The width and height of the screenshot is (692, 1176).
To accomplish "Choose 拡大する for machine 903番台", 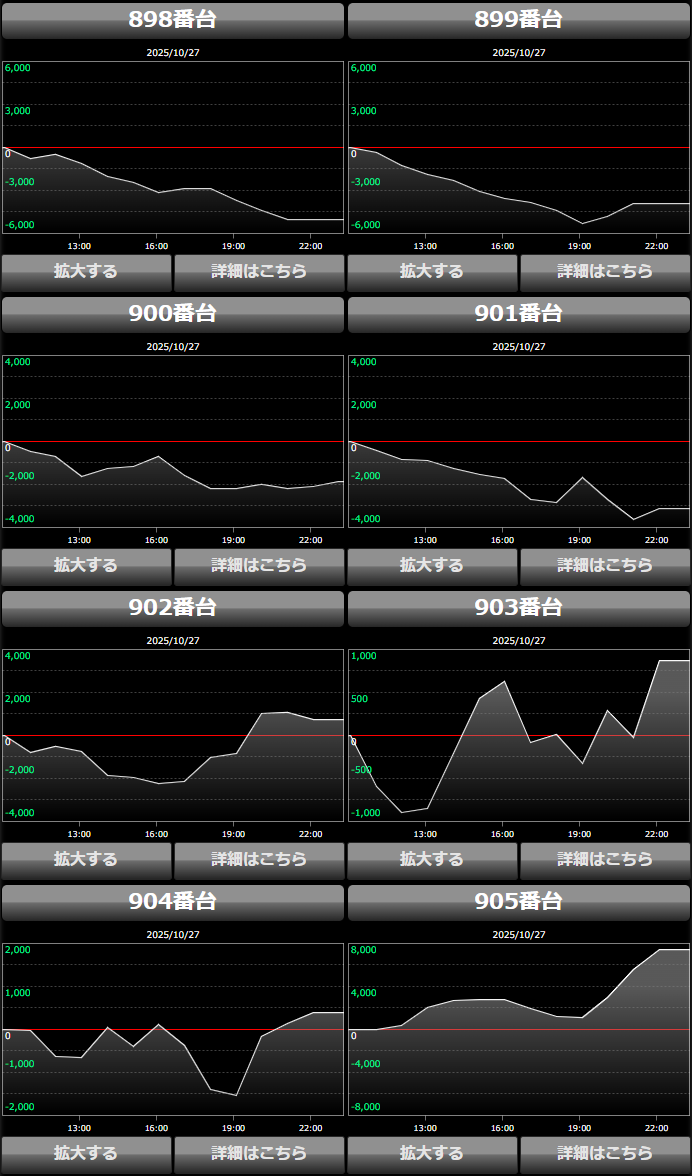I will click(432, 860).
